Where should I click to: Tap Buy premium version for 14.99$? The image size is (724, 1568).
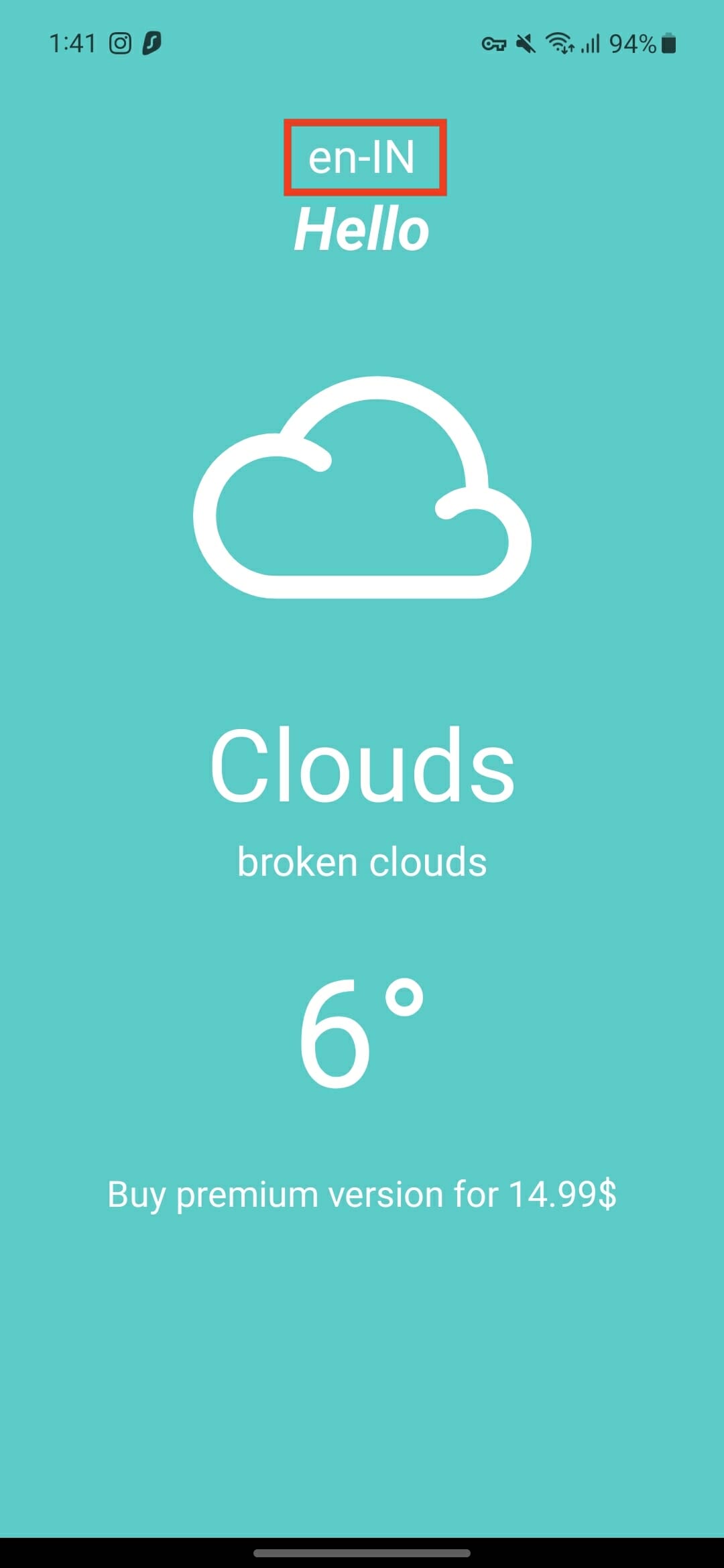click(x=362, y=1195)
